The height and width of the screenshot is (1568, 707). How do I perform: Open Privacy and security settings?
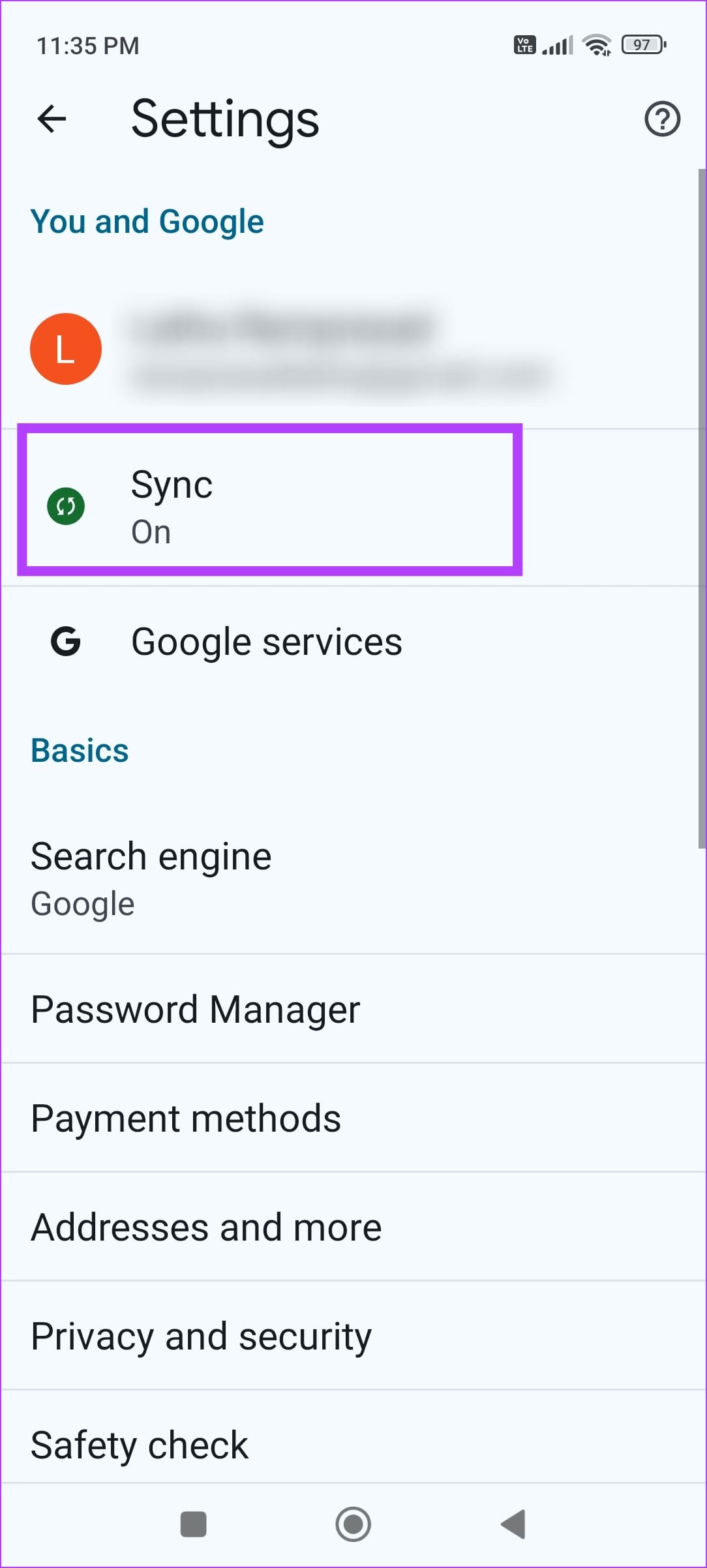200,1336
